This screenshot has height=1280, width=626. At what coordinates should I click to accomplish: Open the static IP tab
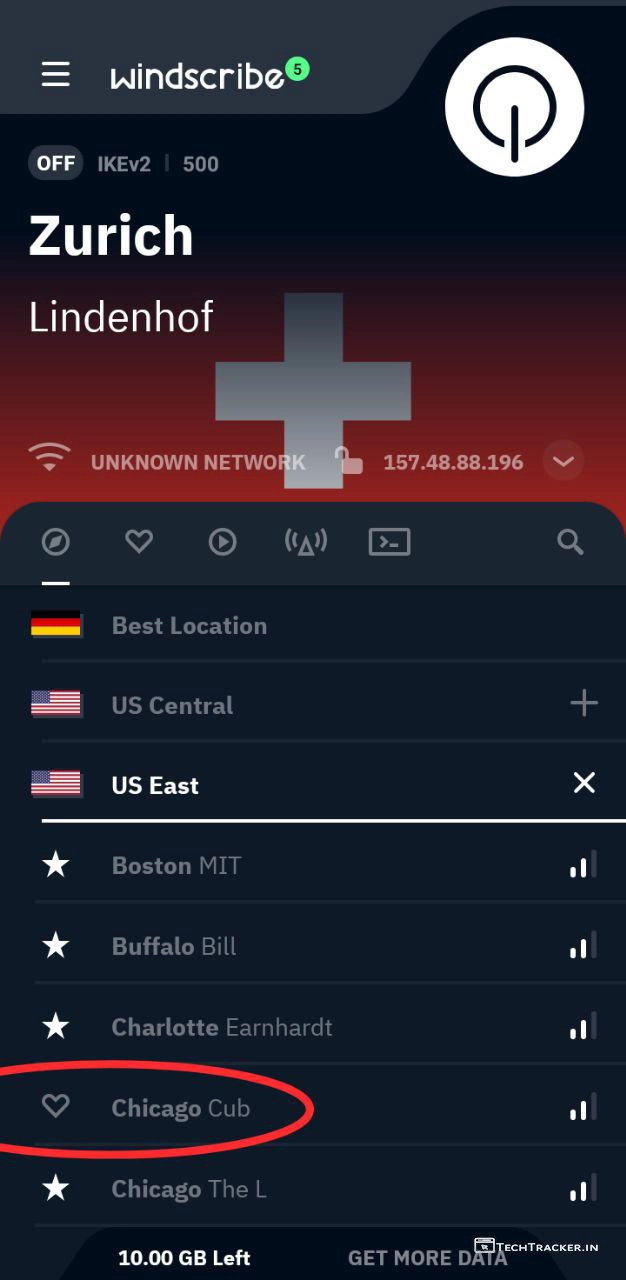point(306,542)
